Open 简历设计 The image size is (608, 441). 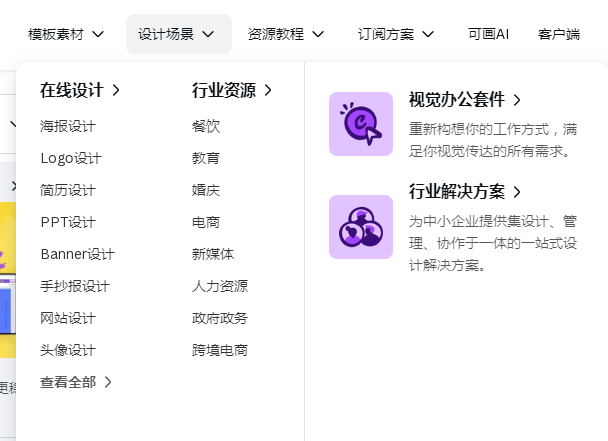click(x=68, y=190)
